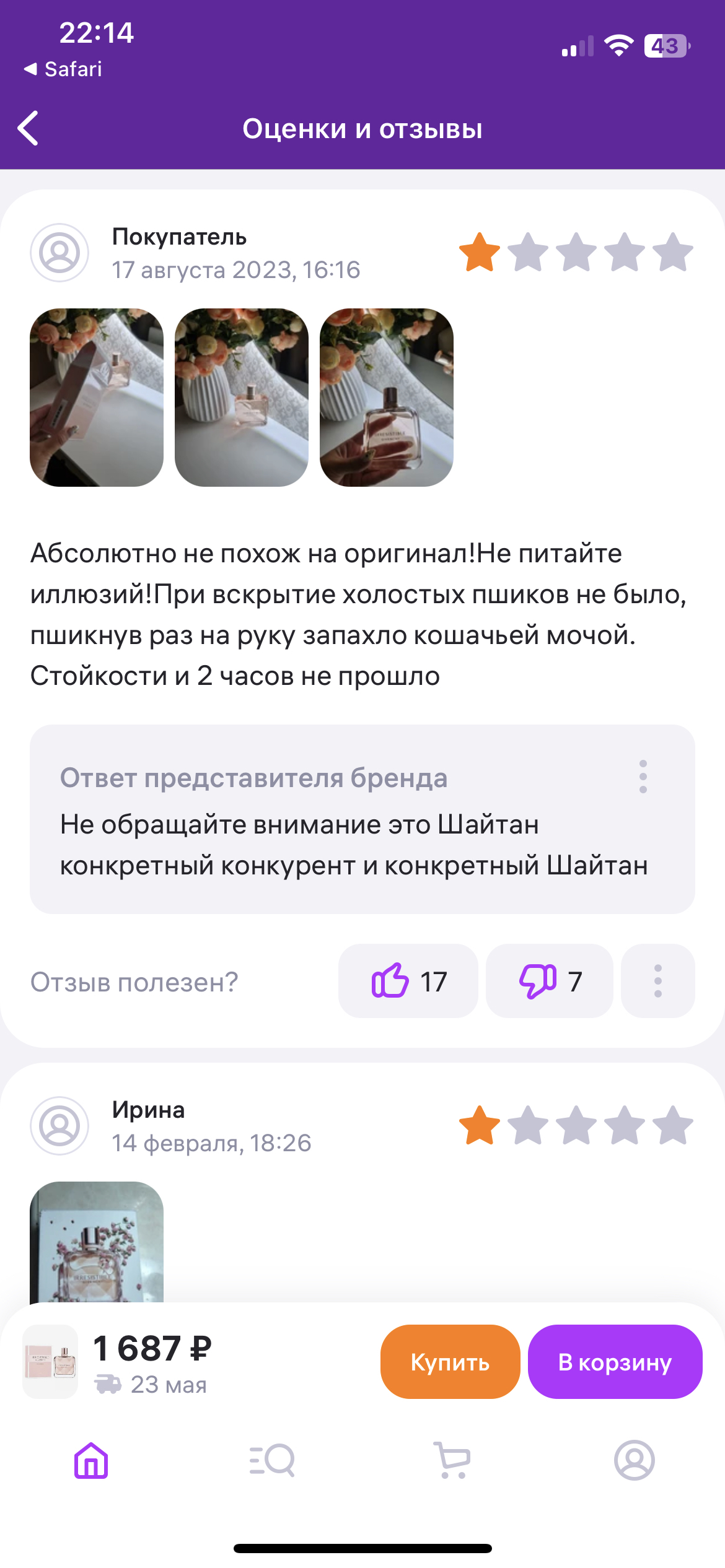Tap the orange Купить button
725x1568 pixels.
(450, 1362)
